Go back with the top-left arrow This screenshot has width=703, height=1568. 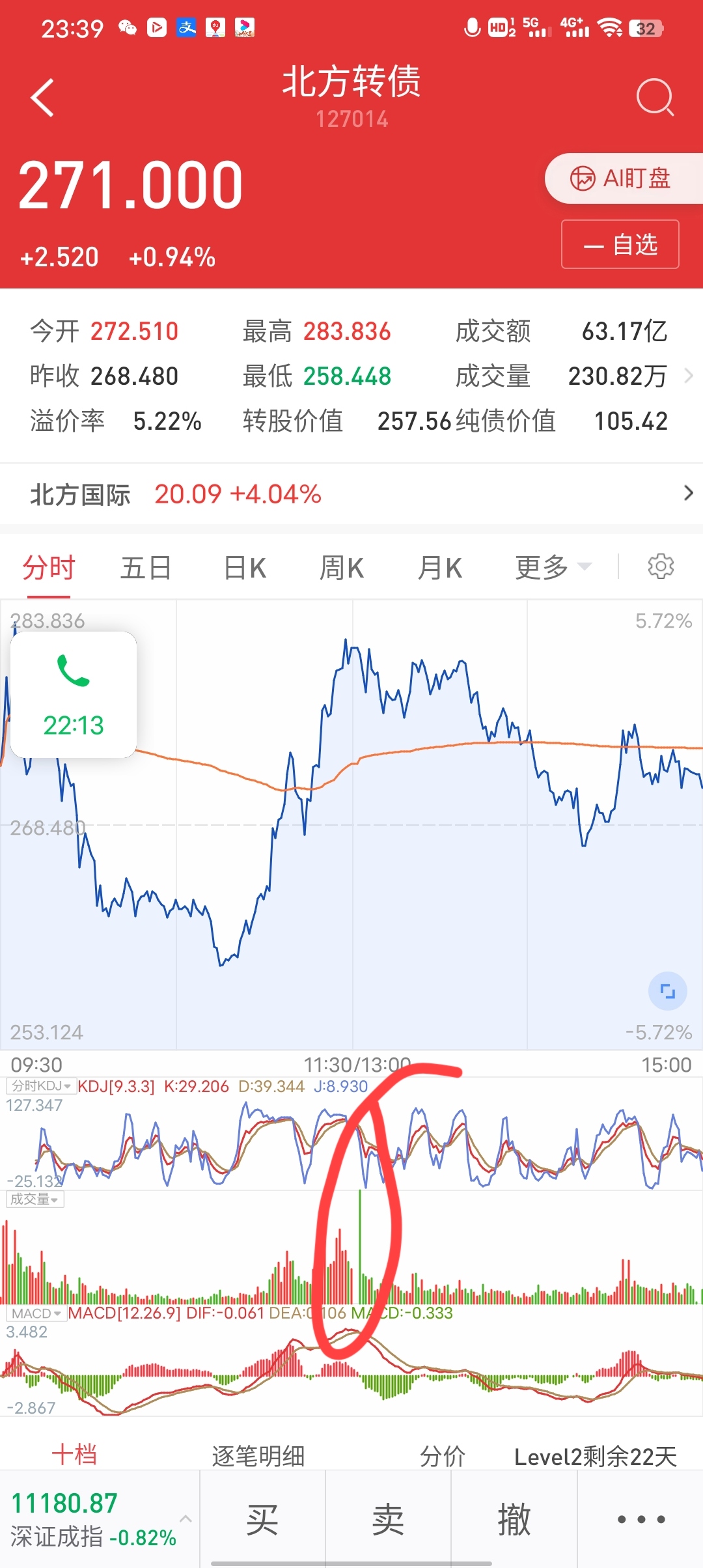(42, 98)
